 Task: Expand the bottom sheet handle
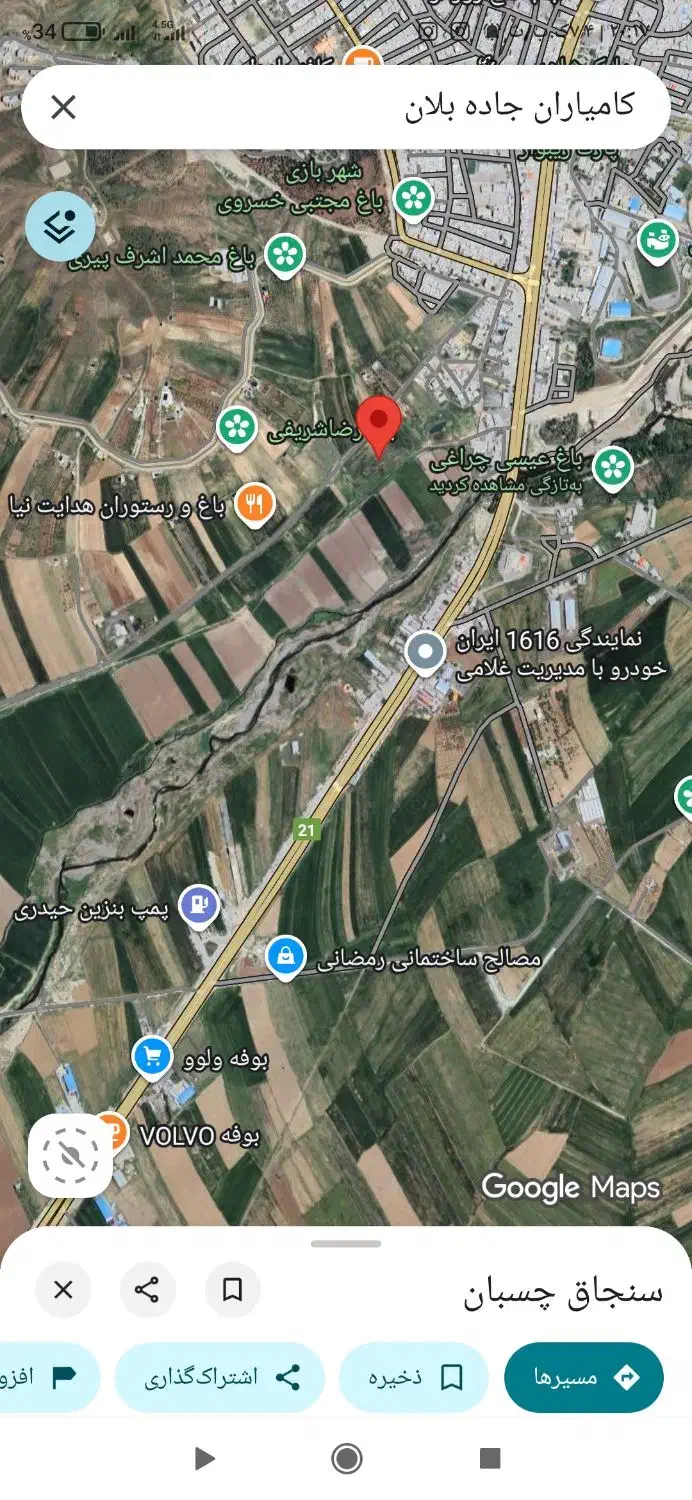click(x=346, y=1244)
